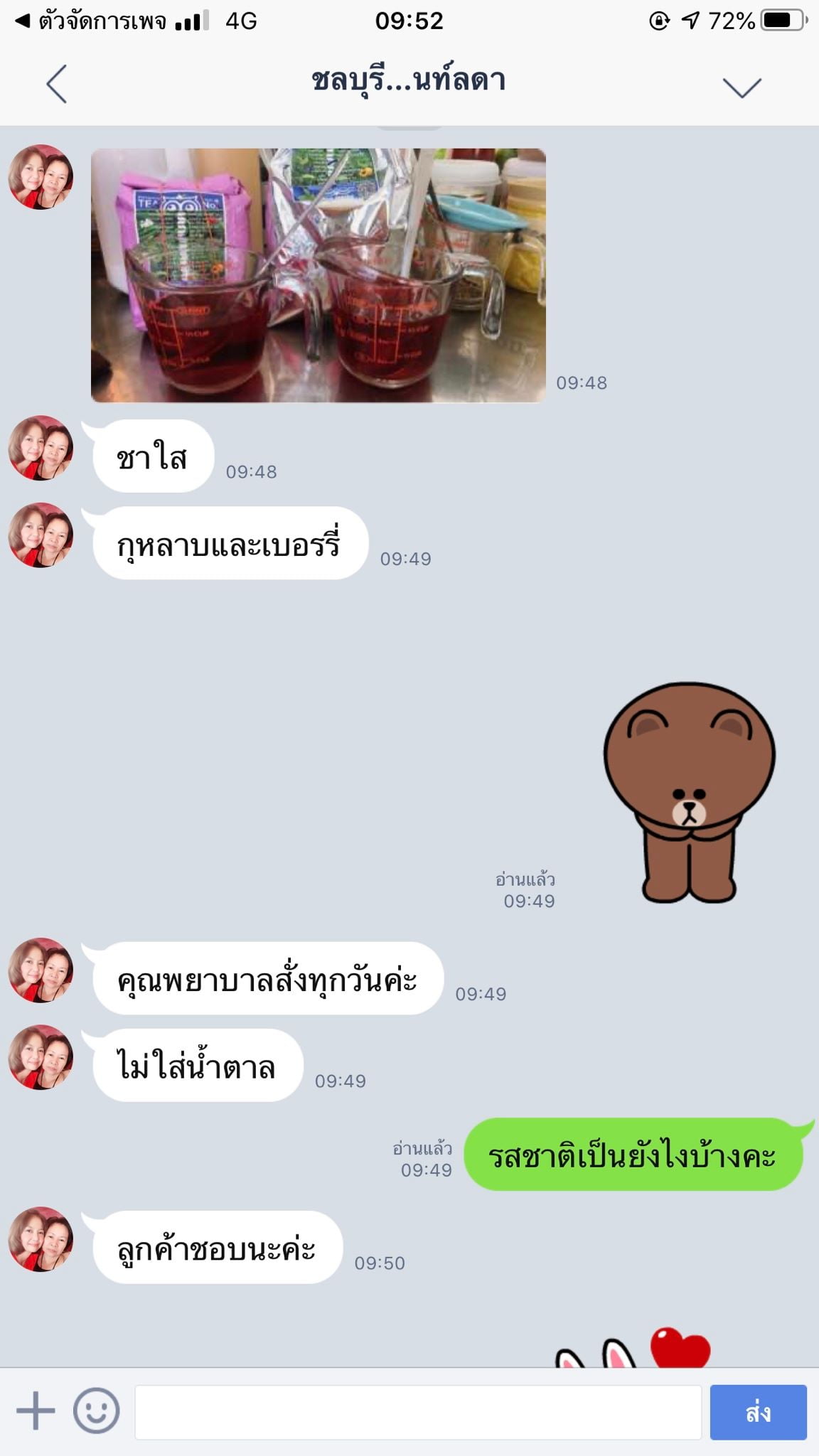Image resolution: width=819 pixels, height=1456 pixels.
Task: Open the plus attachment menu
Action: 36,1410
